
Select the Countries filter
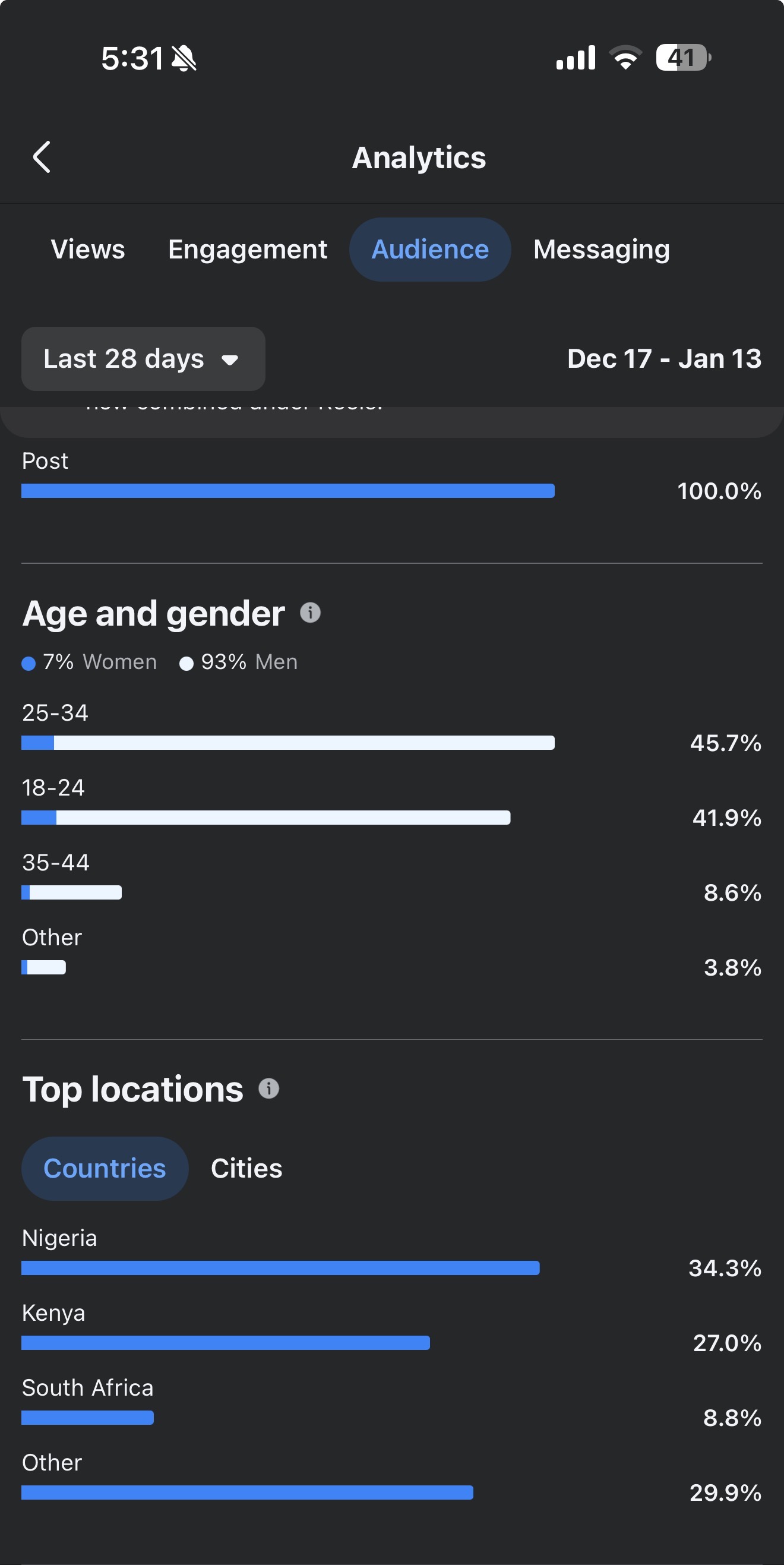(x=105, y=1168)
